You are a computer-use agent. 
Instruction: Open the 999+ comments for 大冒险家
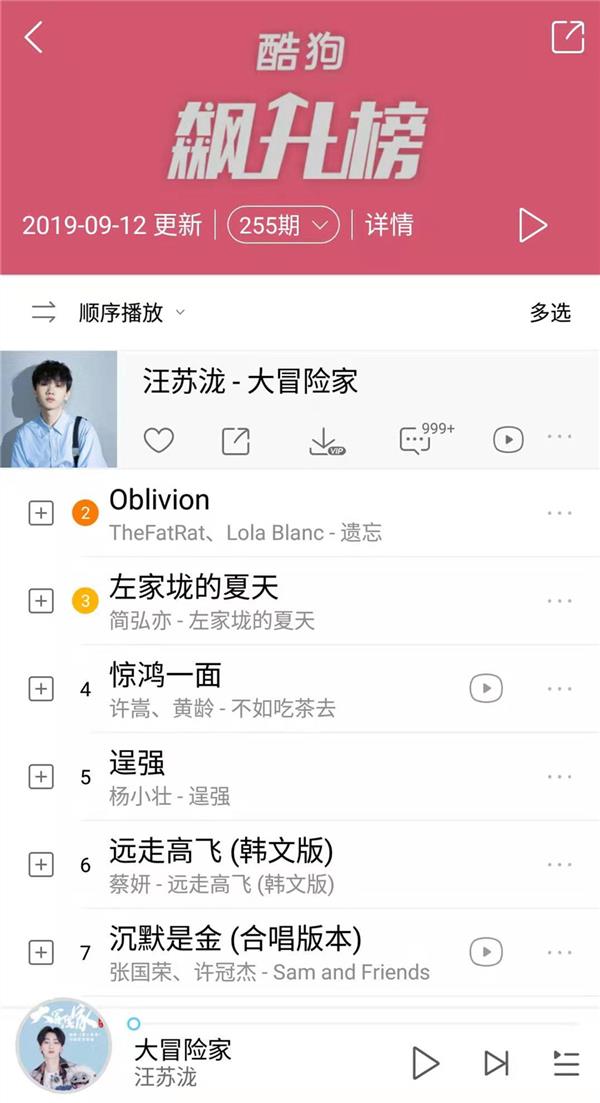[416, 440]
